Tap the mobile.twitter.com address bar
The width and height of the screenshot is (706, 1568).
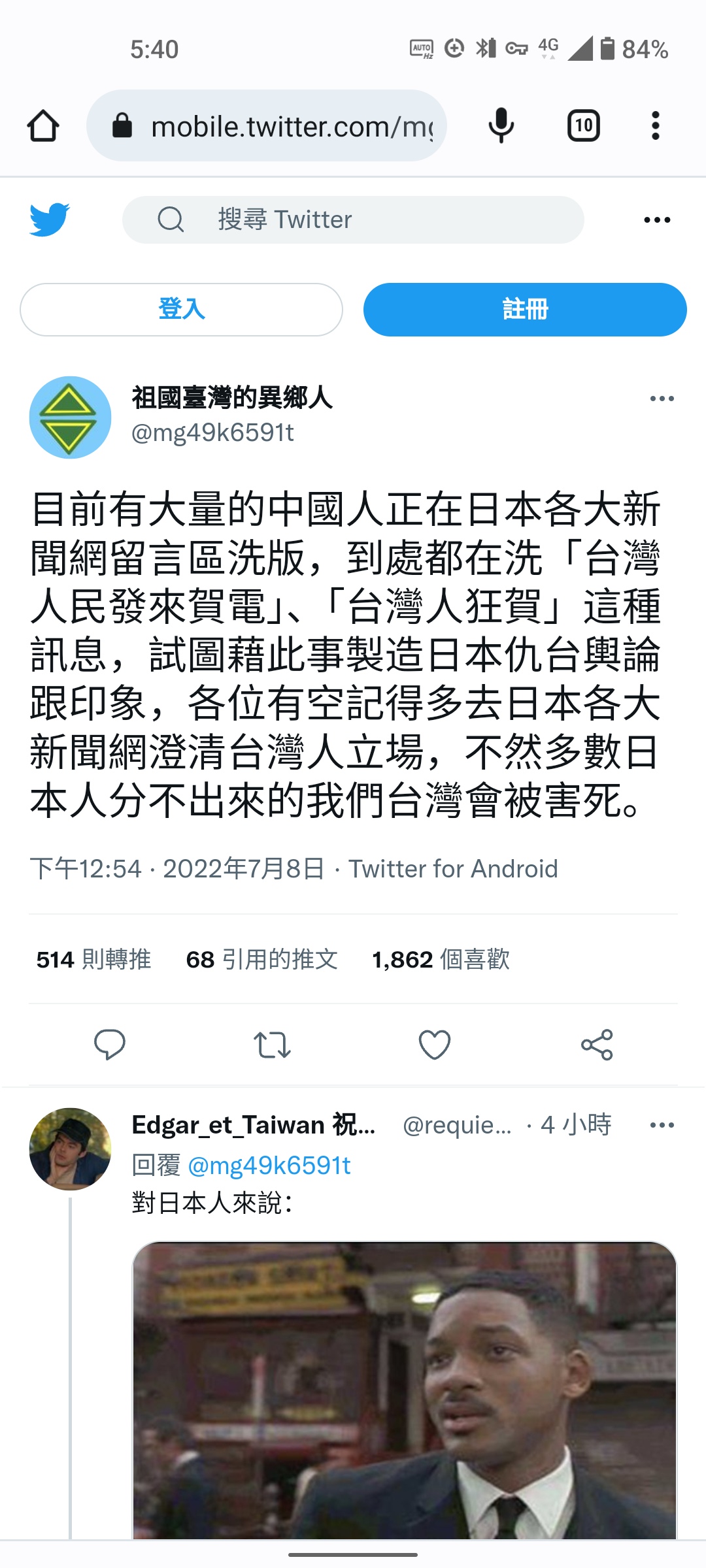(267, 125)
